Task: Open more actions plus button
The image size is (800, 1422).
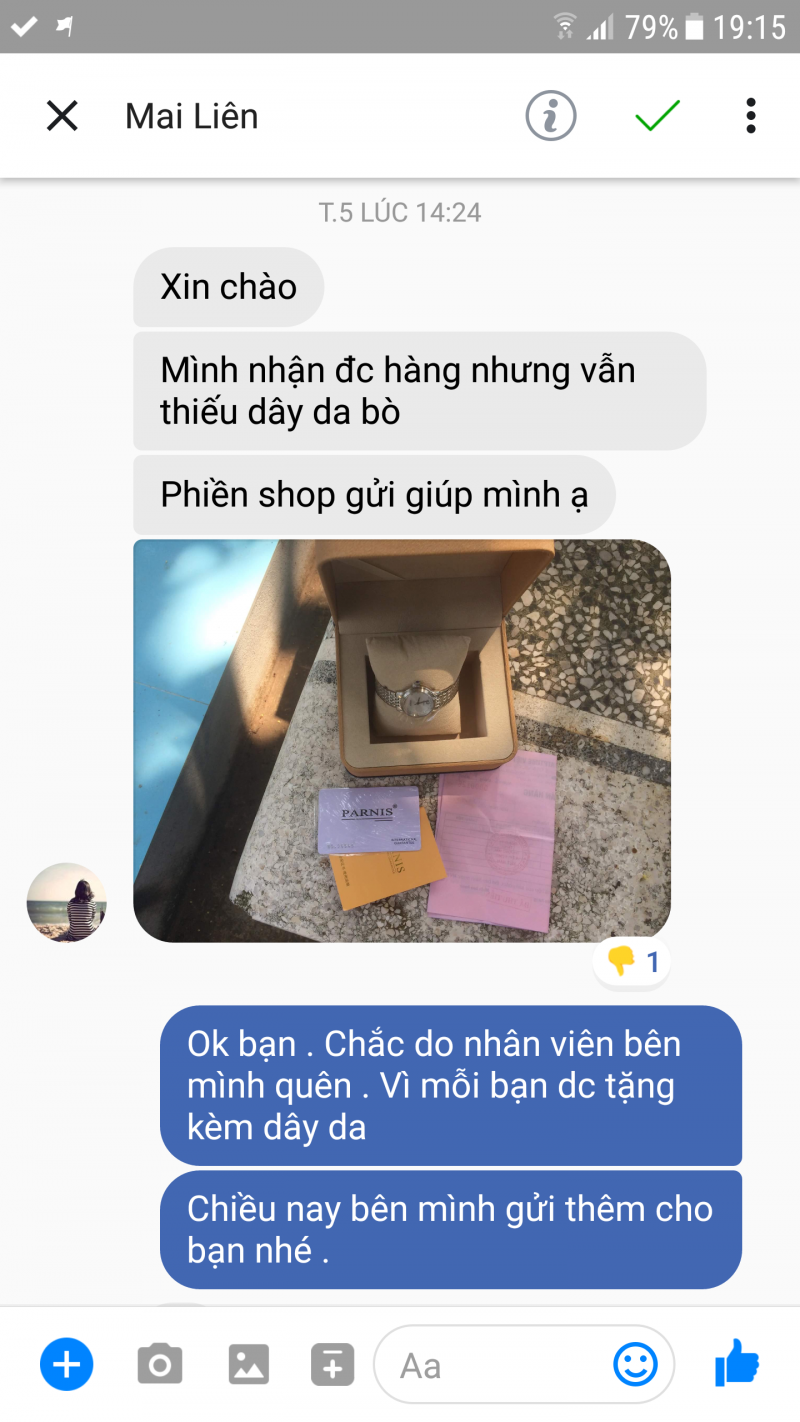Action: coord(67,1364)
